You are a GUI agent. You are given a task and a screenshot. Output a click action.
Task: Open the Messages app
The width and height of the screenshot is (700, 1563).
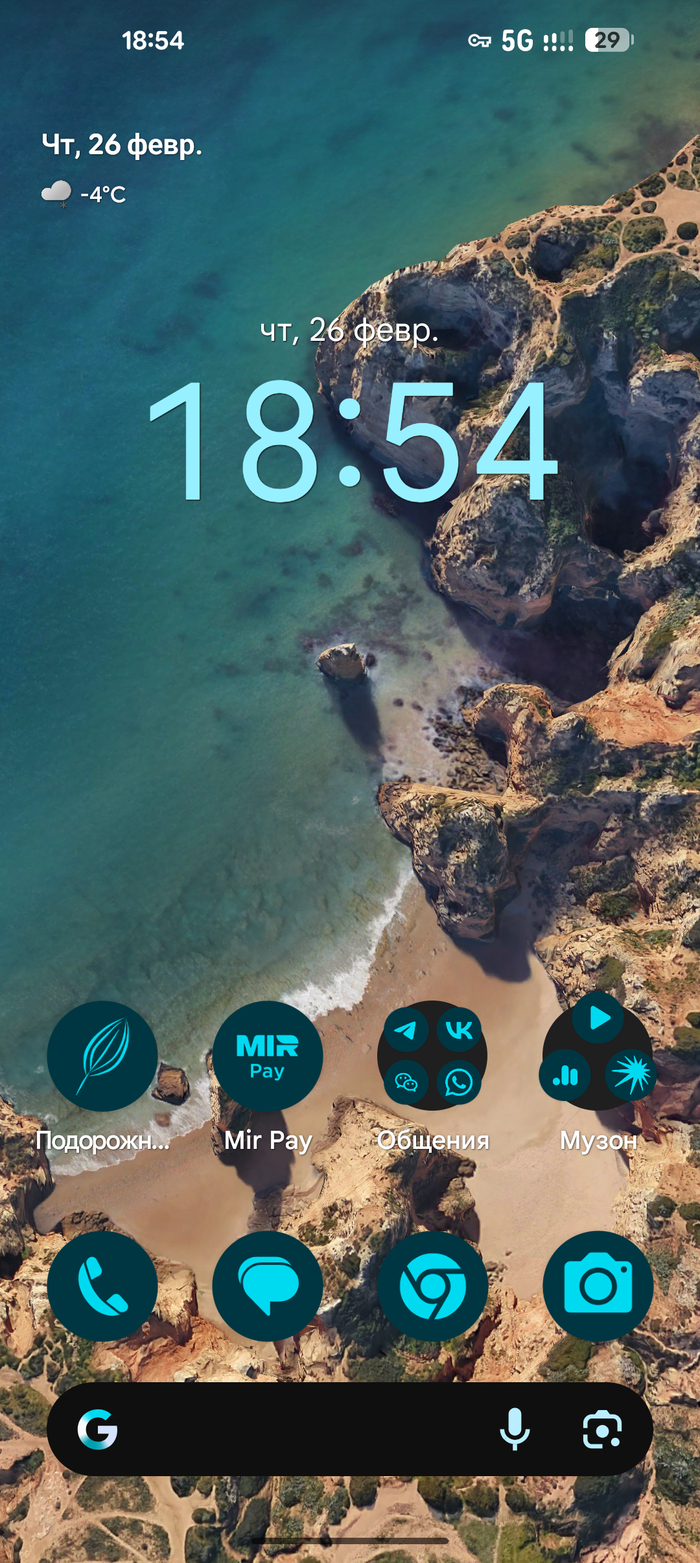coord(267,1285)
